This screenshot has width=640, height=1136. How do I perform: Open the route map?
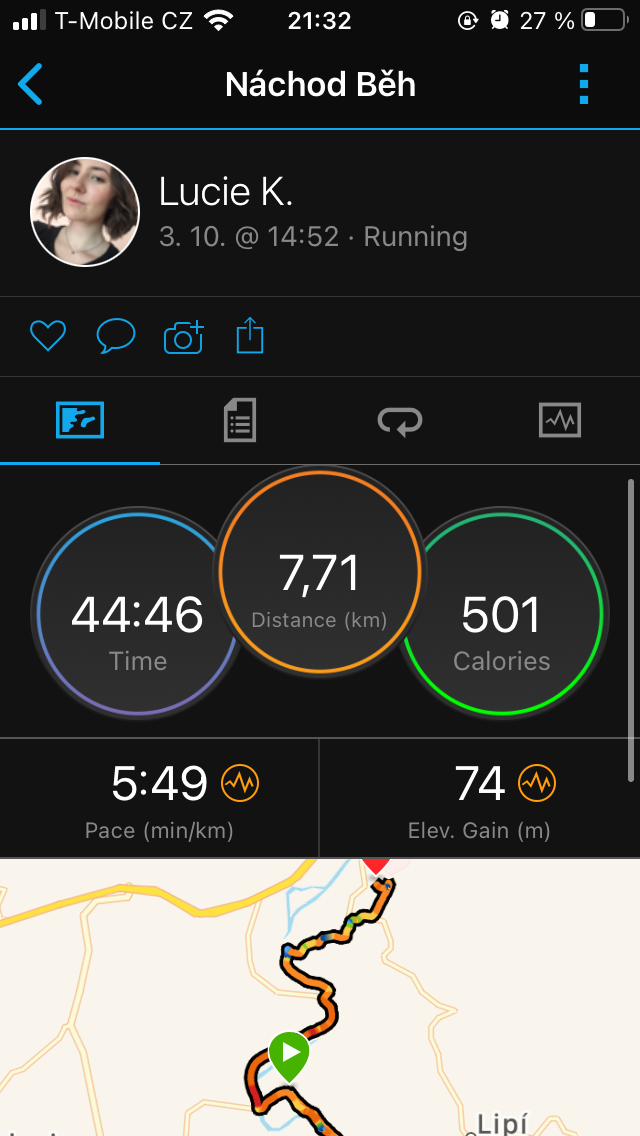click(x=320, y=997)
